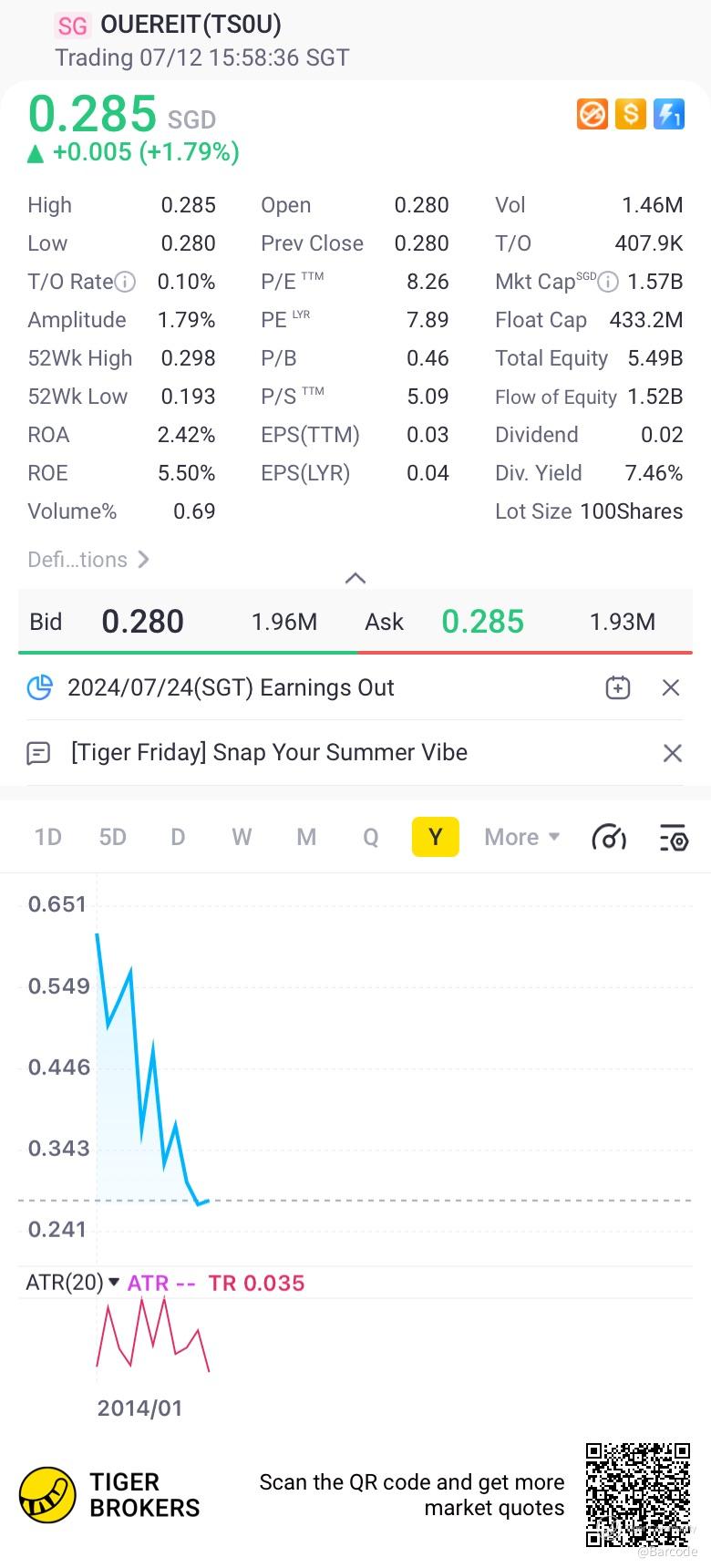
Task: View info about T/O Rate
Action: pos(126,282)
